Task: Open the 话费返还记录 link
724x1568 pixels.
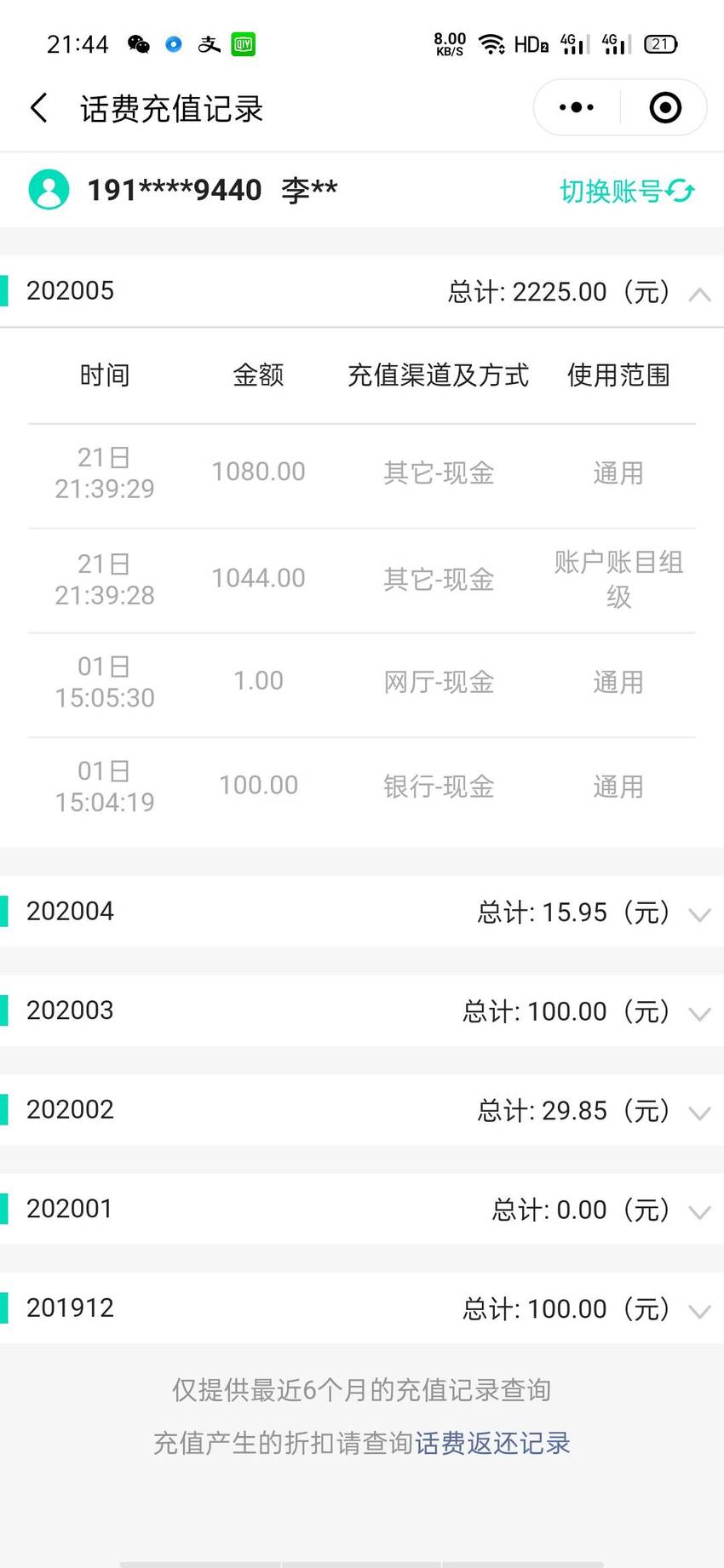Action: (492, 1443)
